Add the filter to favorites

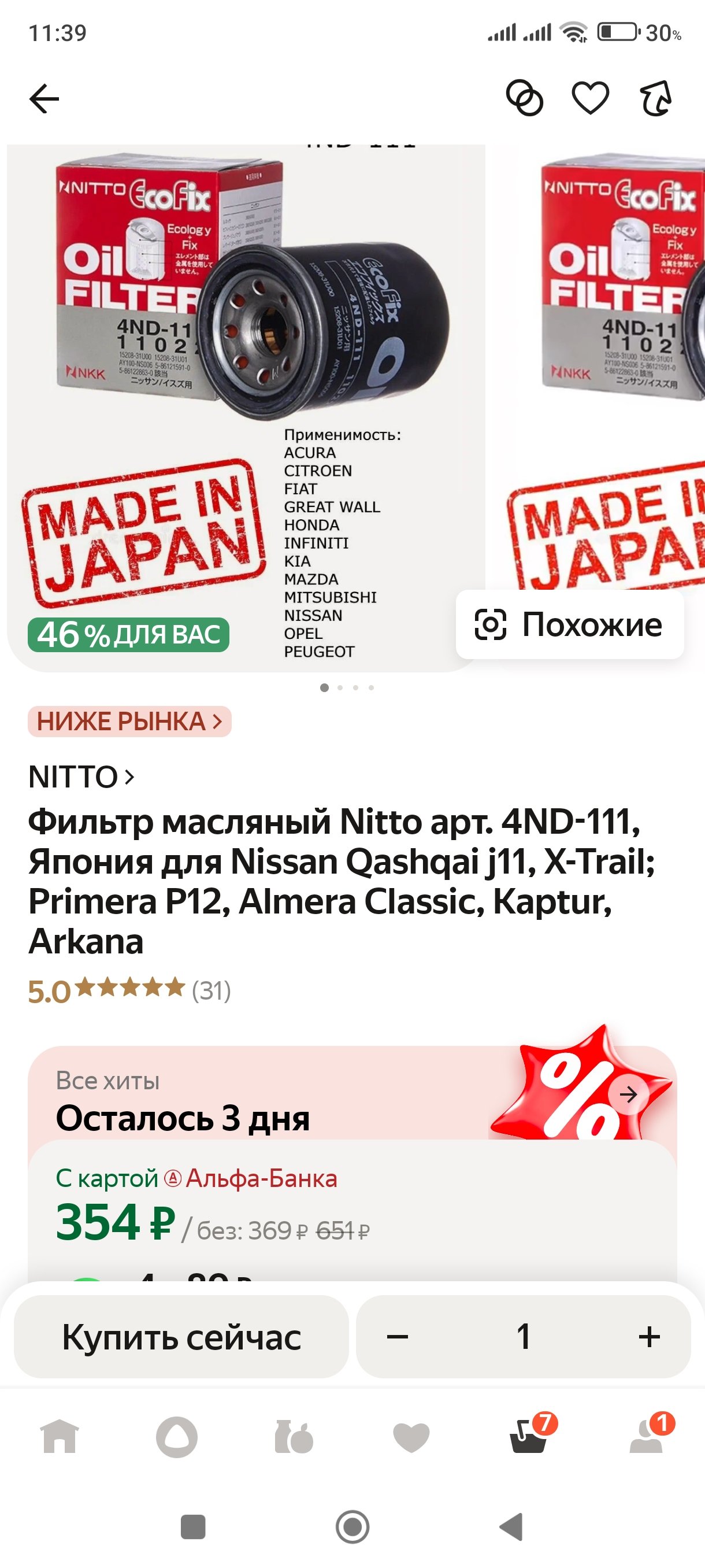coord(590,97)
